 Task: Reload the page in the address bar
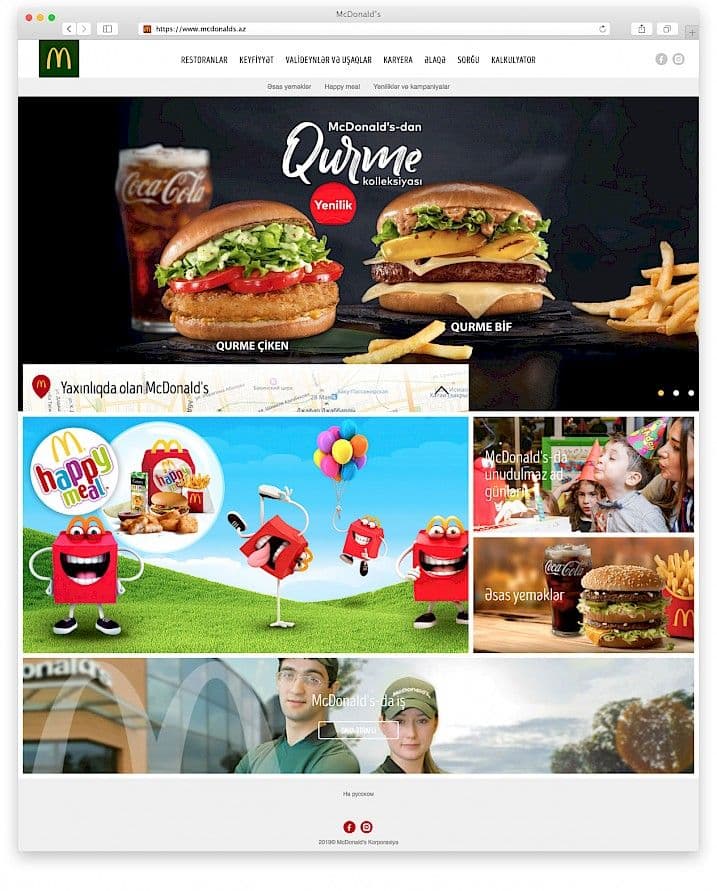click(x=603, y=29)
